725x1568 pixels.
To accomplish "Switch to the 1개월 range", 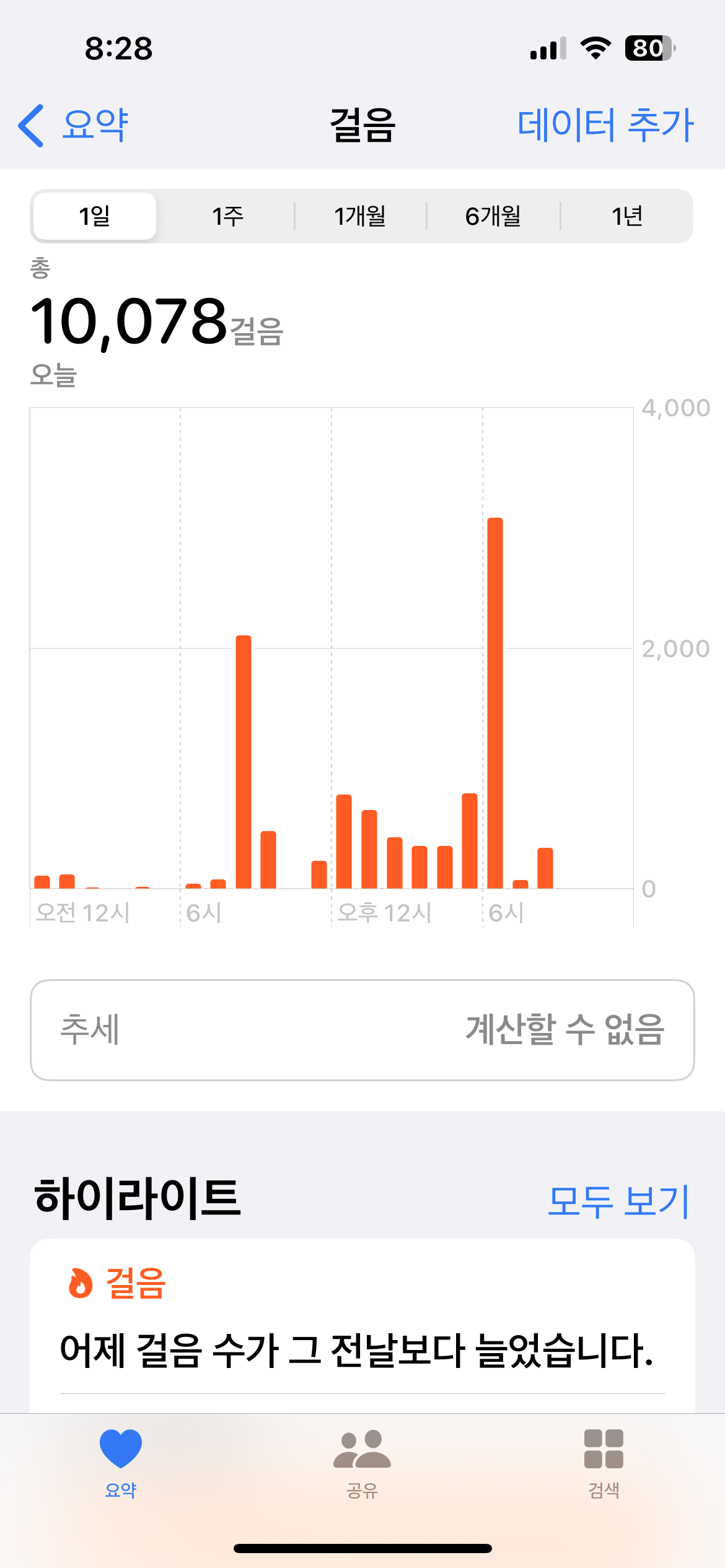I will (360, 216).
